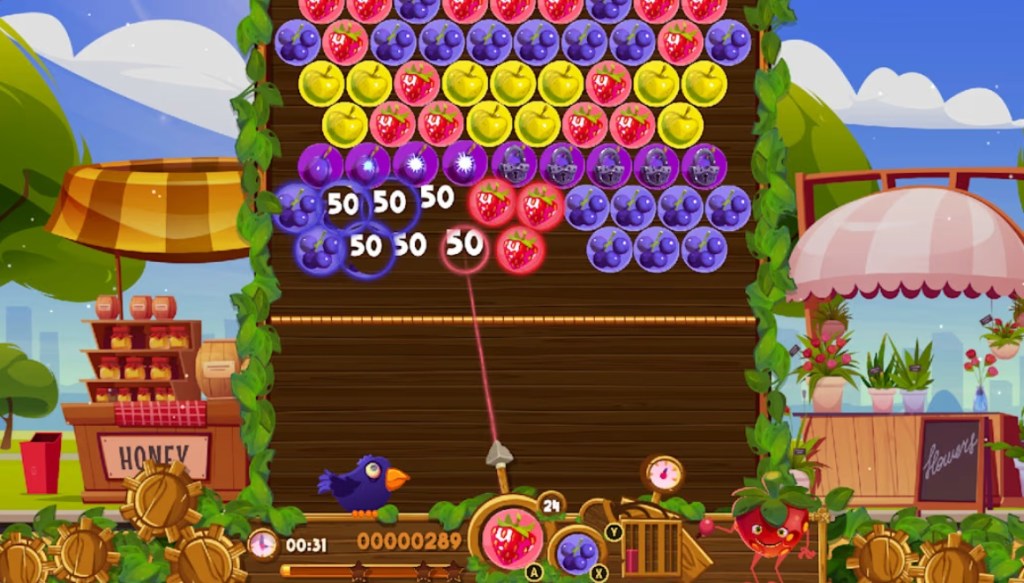Activate the cage power-up
The image size is (1024, 583).
(651, 546)
